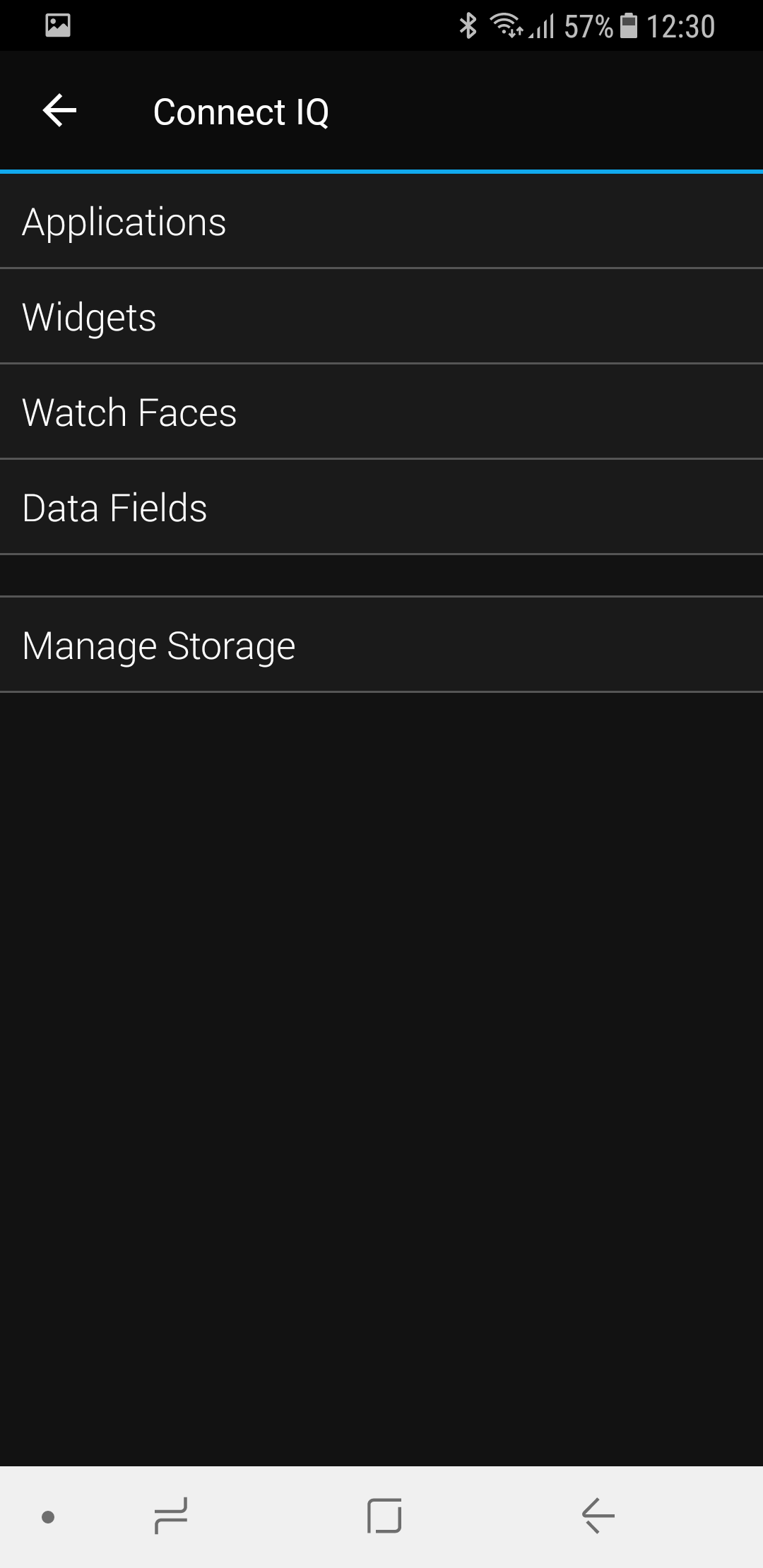The width and height of the screenshot is (763, 1568).
Task: Tap the system home button
Action: pyautogui.click(x=384, y=1516)
